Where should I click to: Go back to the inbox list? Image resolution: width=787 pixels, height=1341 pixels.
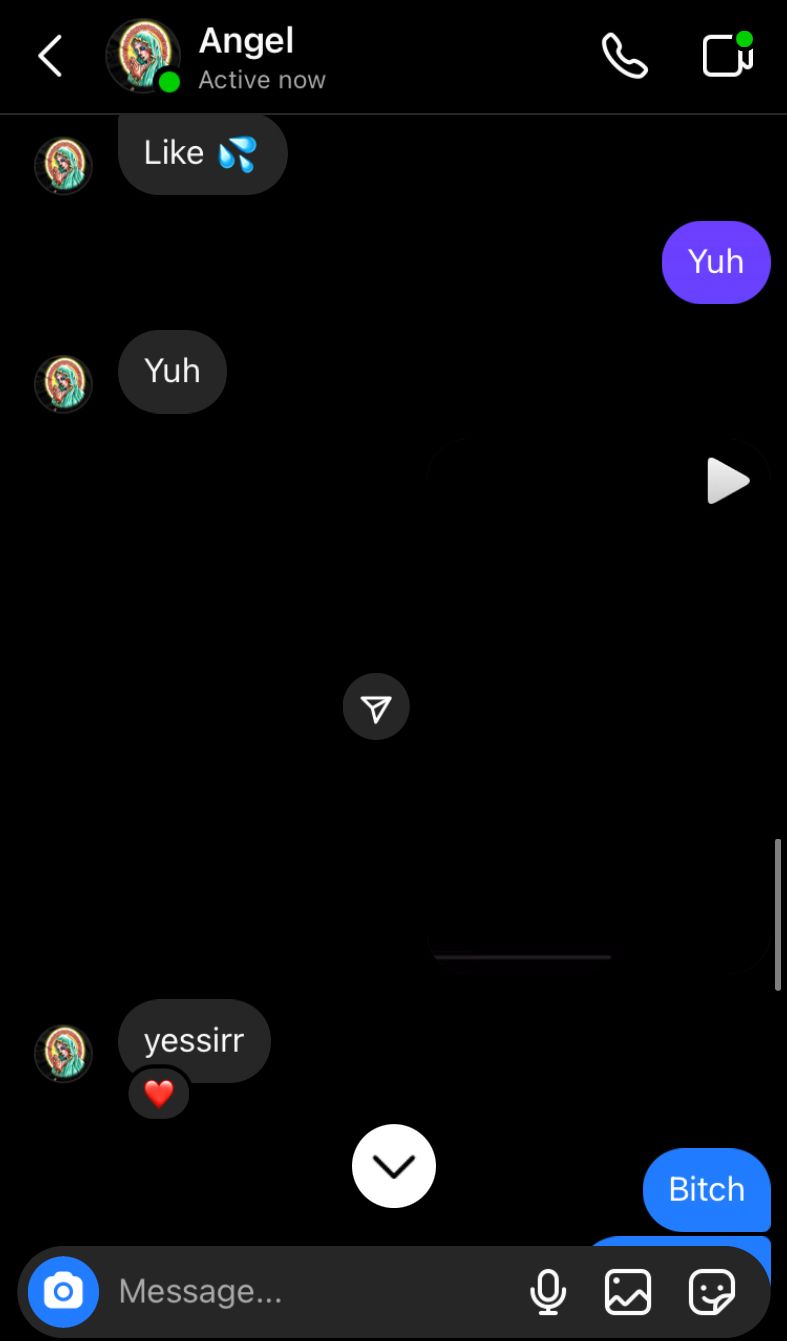[50, 56]
